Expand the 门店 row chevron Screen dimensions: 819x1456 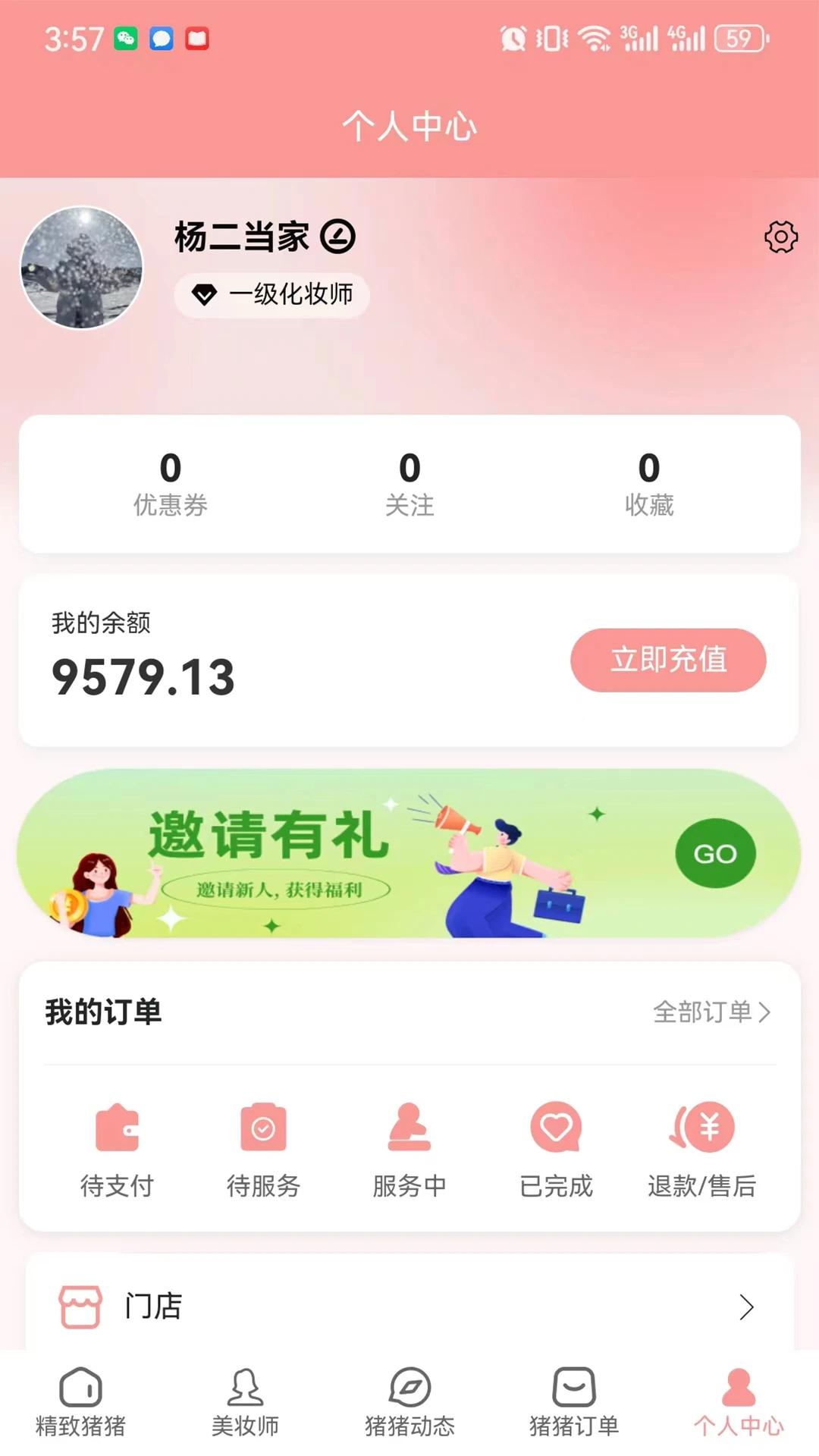tap(748, 1307)
